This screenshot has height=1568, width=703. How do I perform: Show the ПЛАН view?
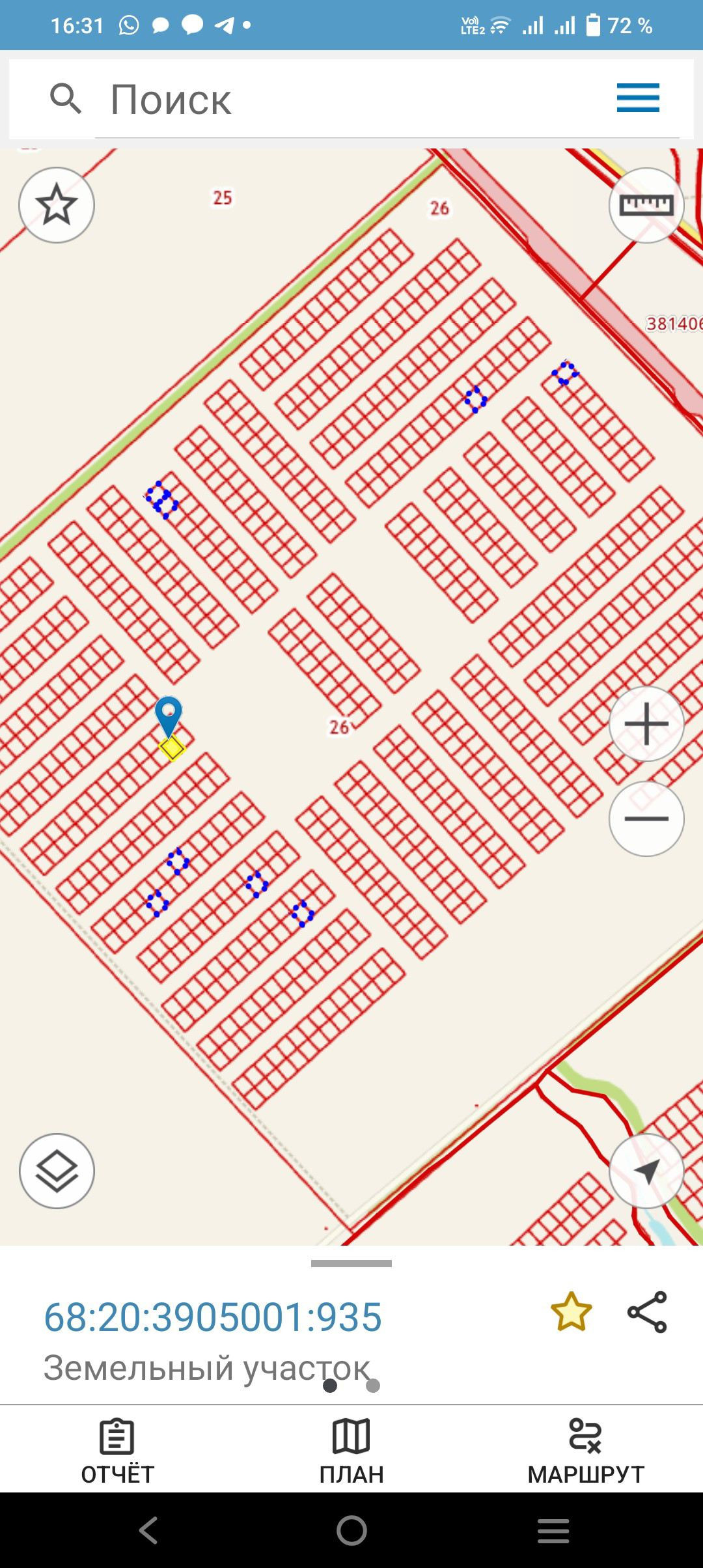[351, 1451]
